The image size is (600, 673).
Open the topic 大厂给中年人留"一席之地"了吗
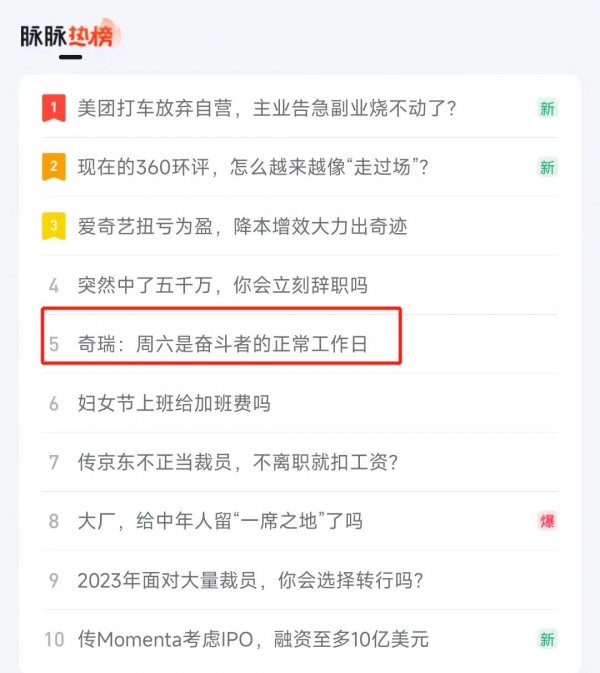[x=220, y=521]
